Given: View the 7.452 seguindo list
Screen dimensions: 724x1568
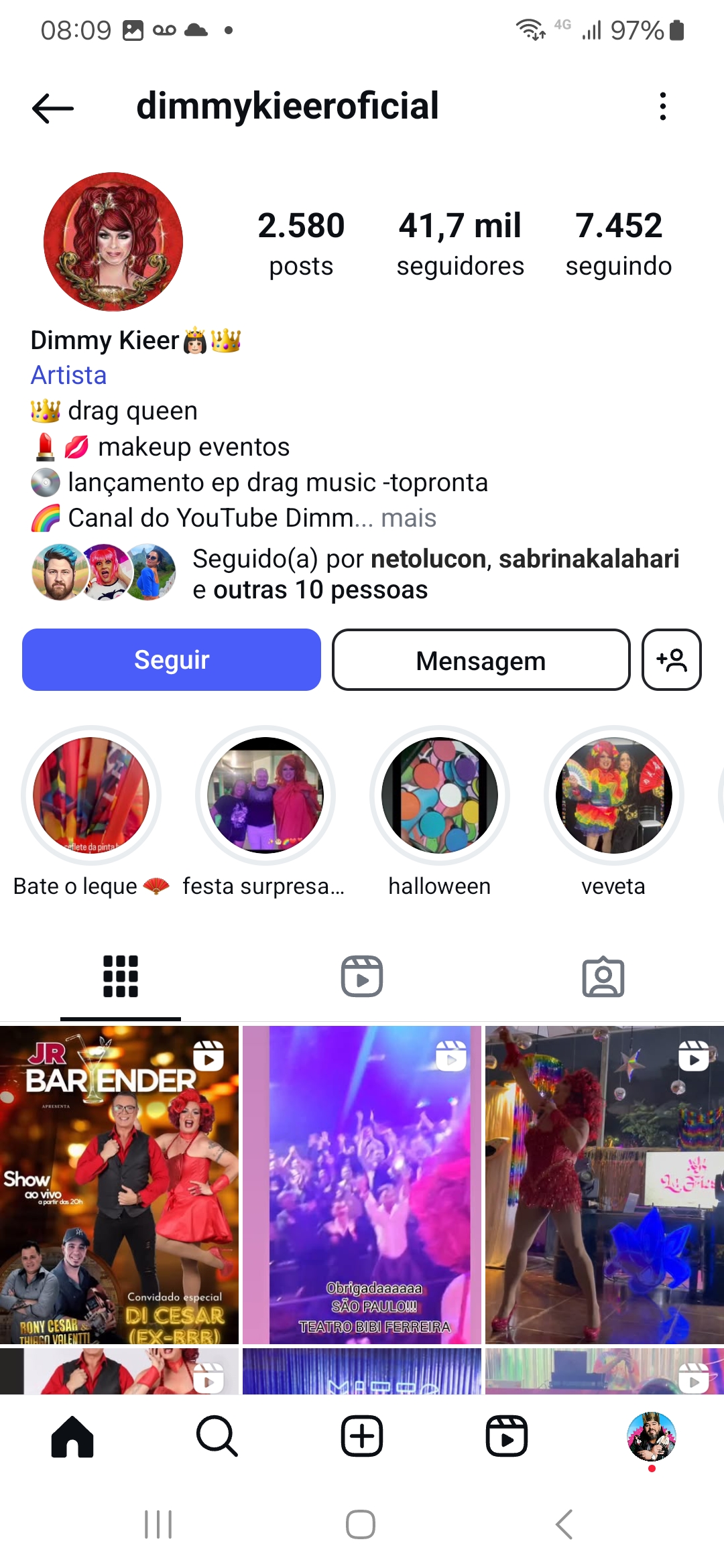Looking at the screenshot, I should [618, 243].
